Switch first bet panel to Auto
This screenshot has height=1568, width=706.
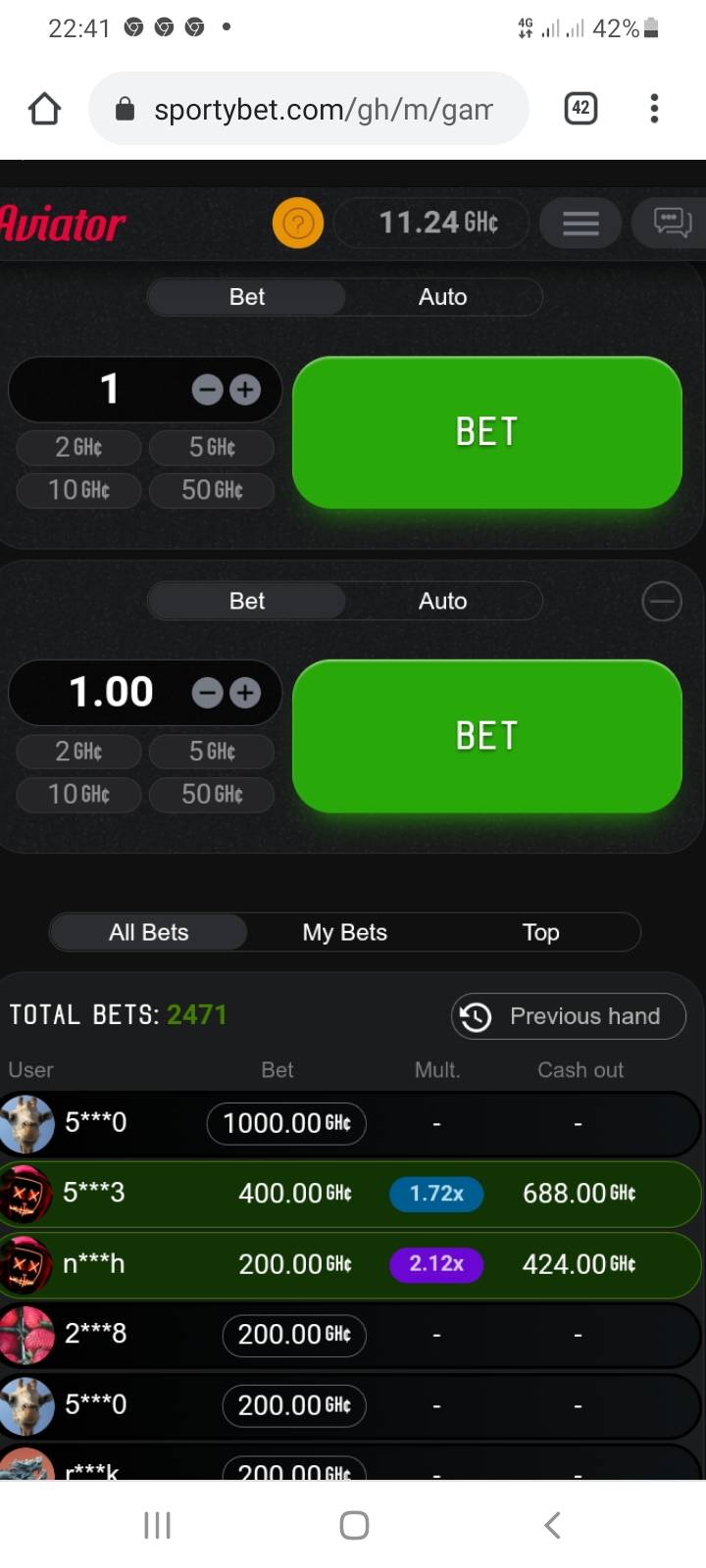[x=442, y=297]
